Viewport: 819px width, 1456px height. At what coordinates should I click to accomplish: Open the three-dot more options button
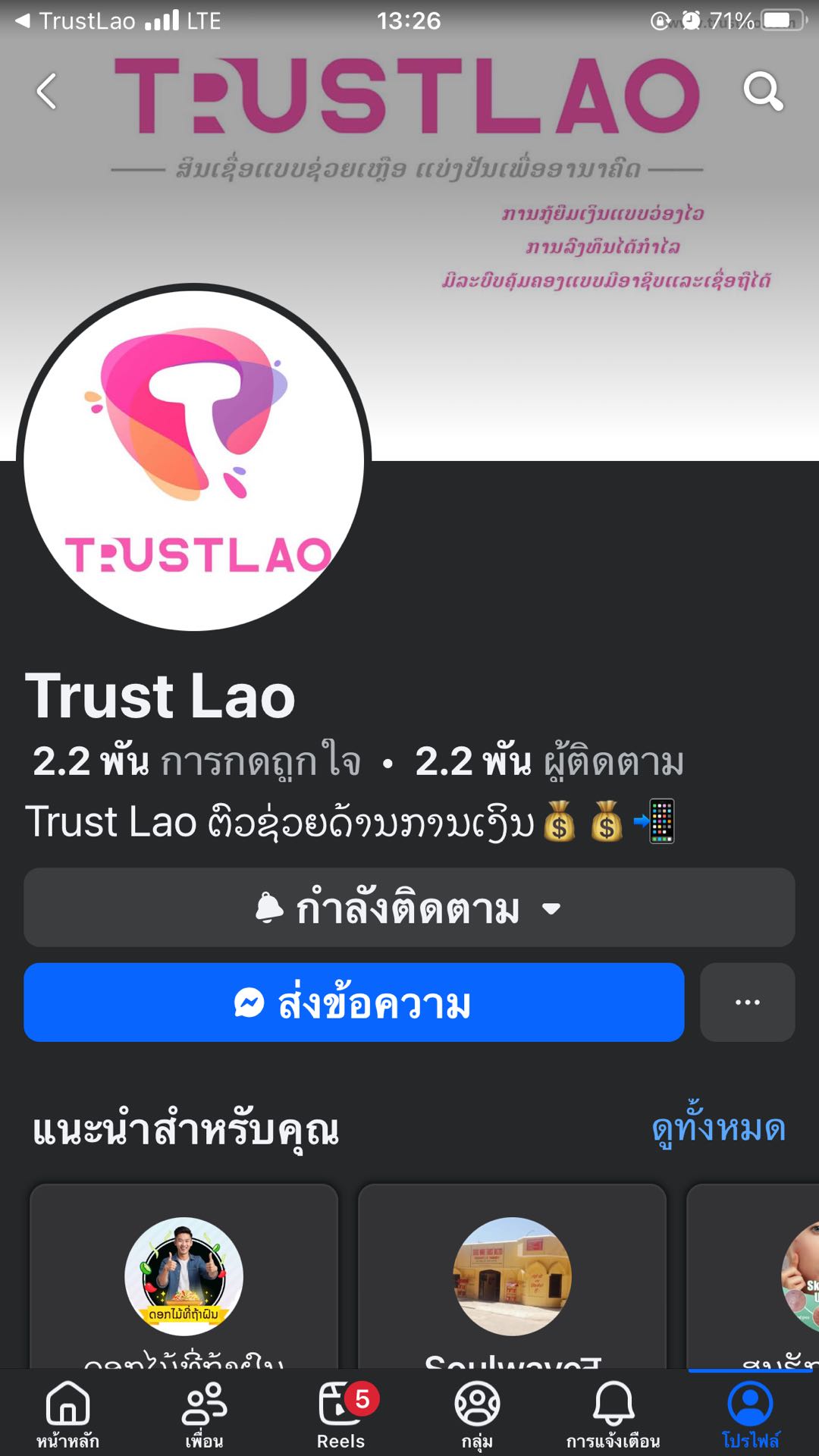(x=747, y=1003)
